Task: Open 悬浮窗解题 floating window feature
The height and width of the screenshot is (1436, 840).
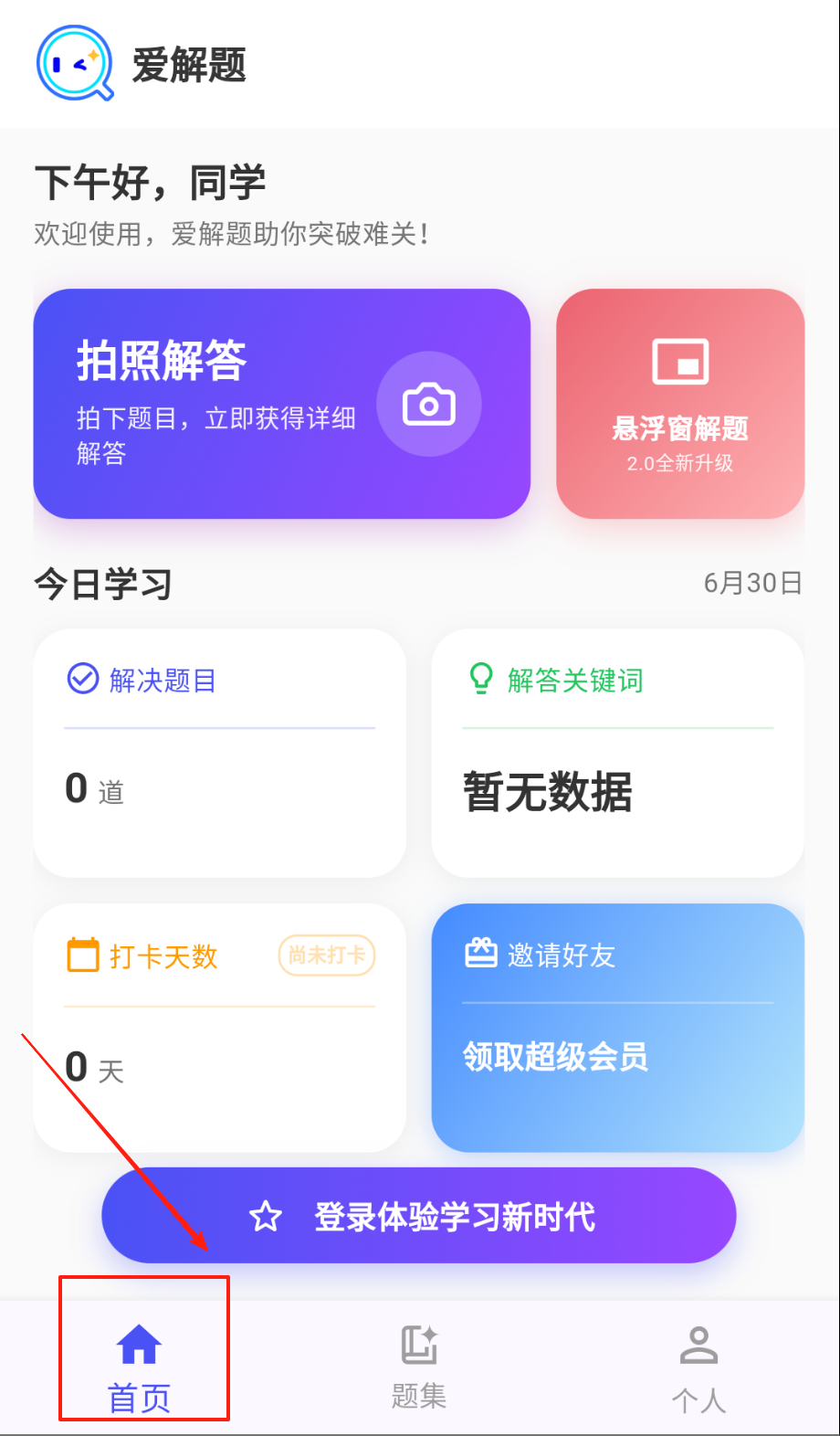Action: pyautogui.click(x=680, y=404)
